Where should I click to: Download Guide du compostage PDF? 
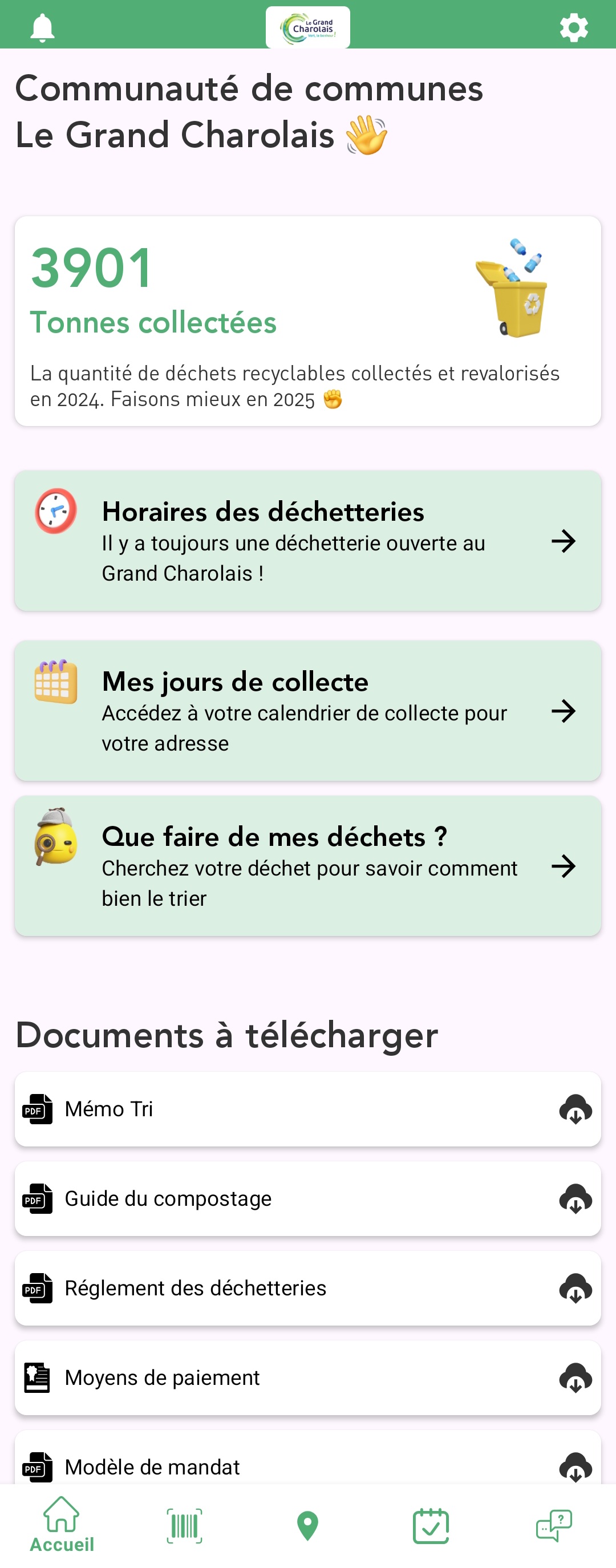click(574, 1198)
